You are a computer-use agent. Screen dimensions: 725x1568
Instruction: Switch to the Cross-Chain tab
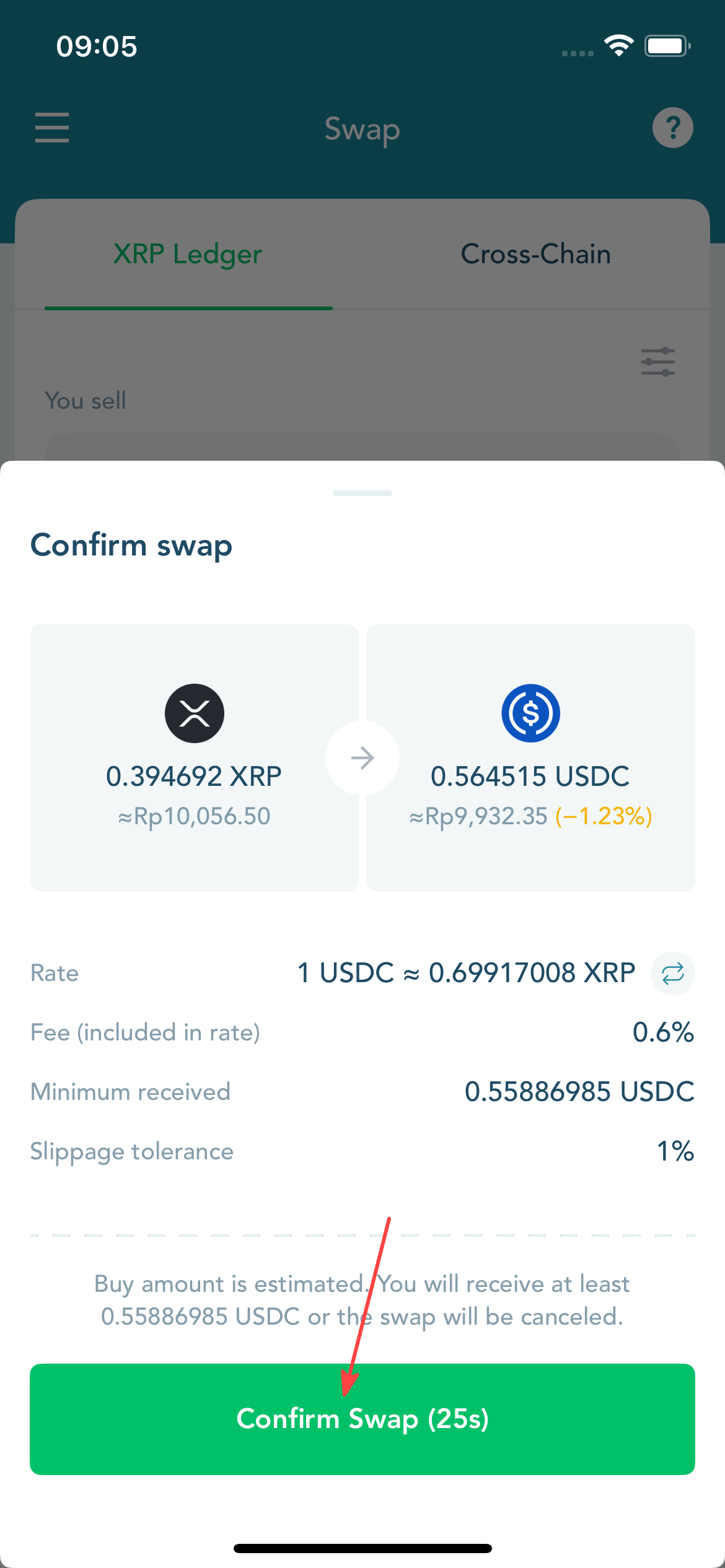536,254
